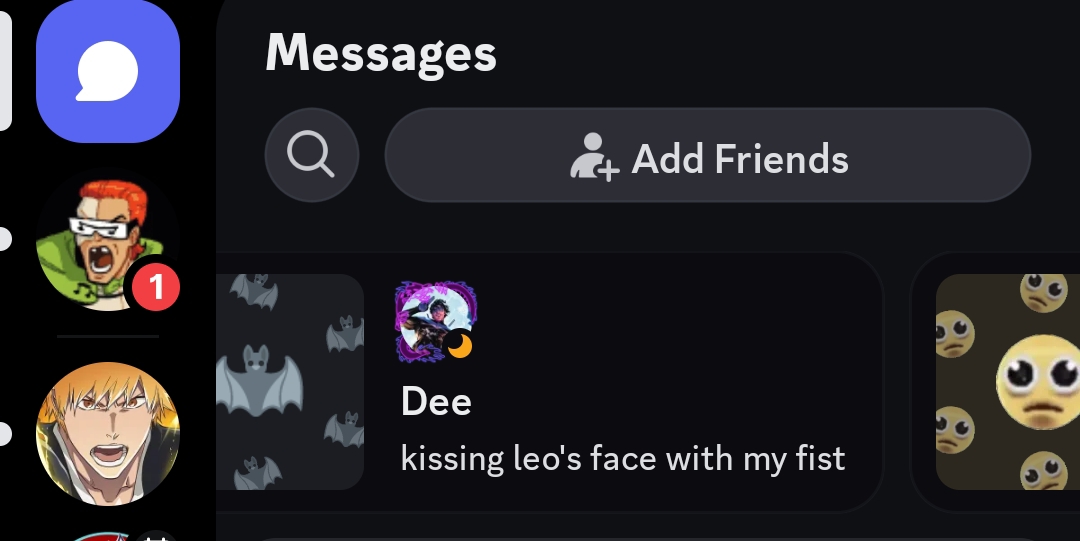
Task: Open the server with orange-haired anime avatar
Action: pyautogui.click(x=108, y=434)
